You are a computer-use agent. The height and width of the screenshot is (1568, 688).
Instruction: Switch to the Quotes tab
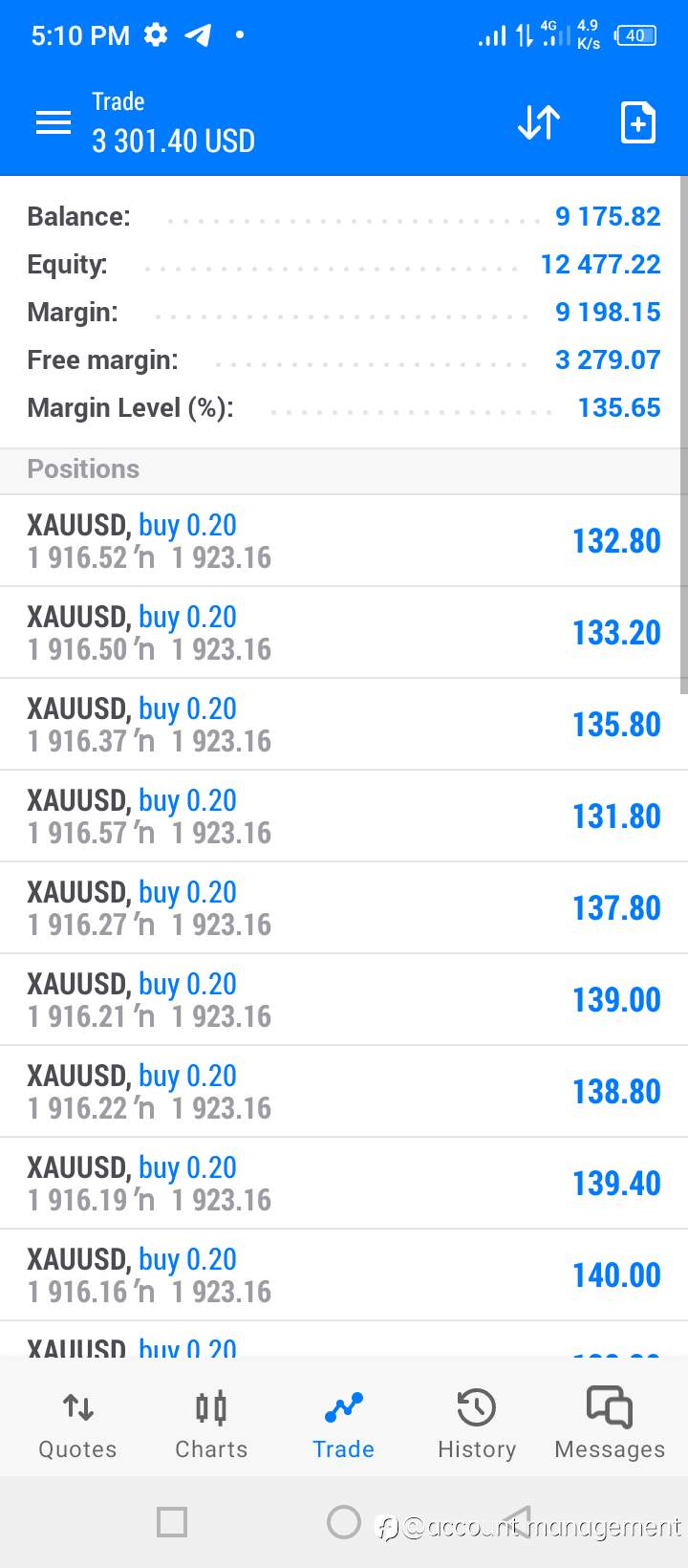coord(77,1426)
